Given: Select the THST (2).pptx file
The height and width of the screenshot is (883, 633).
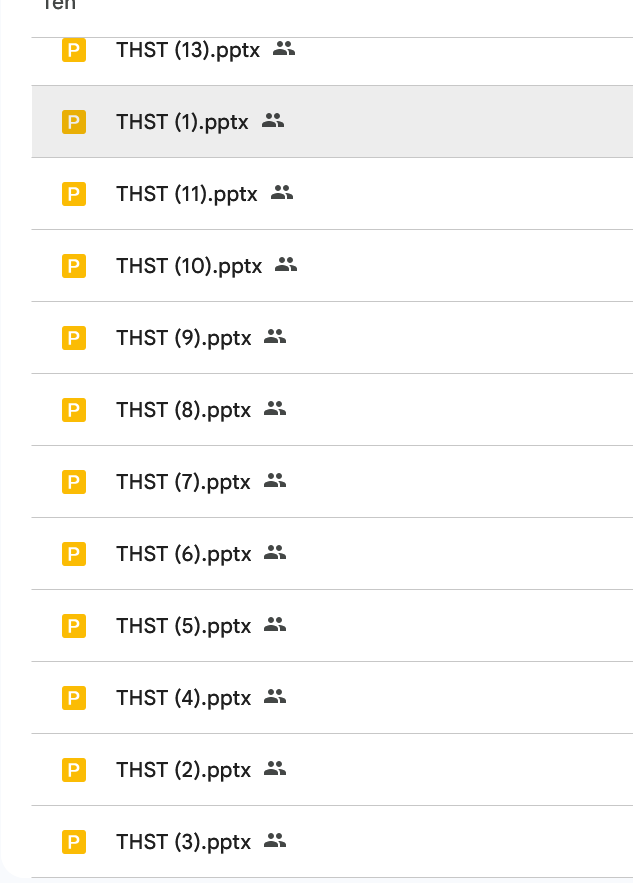Looking at the screenshot, I should click(x=183, y=770).
